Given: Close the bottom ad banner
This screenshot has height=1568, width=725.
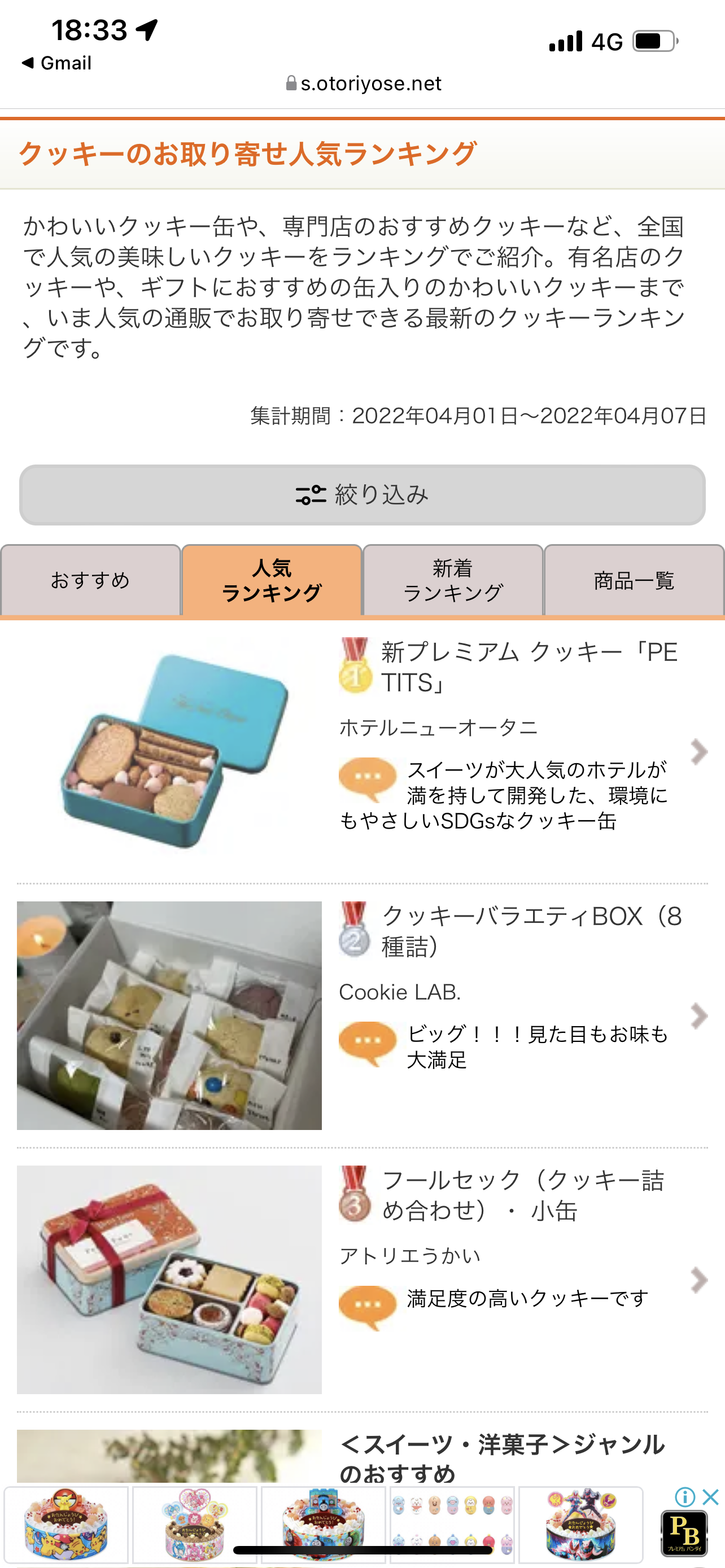Looking at the screenshot, I should [710, 1496].
